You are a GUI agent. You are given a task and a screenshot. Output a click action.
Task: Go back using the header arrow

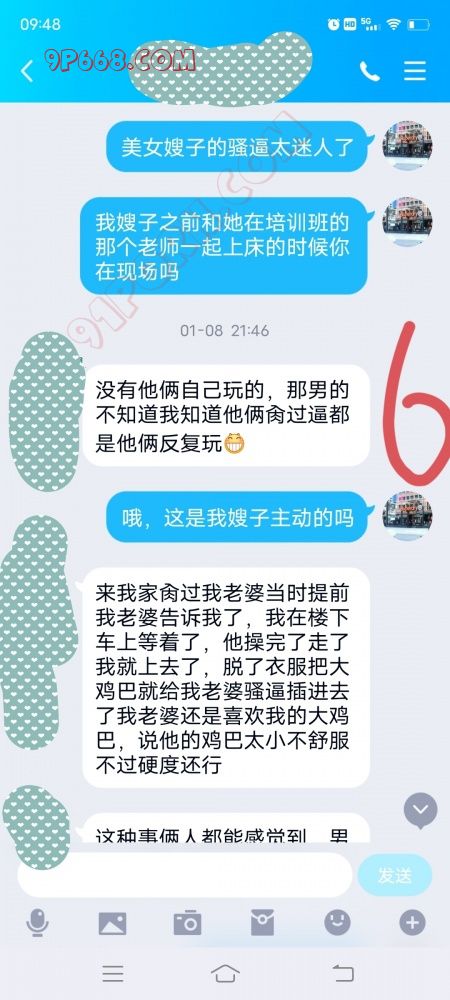tap(27, 71)
